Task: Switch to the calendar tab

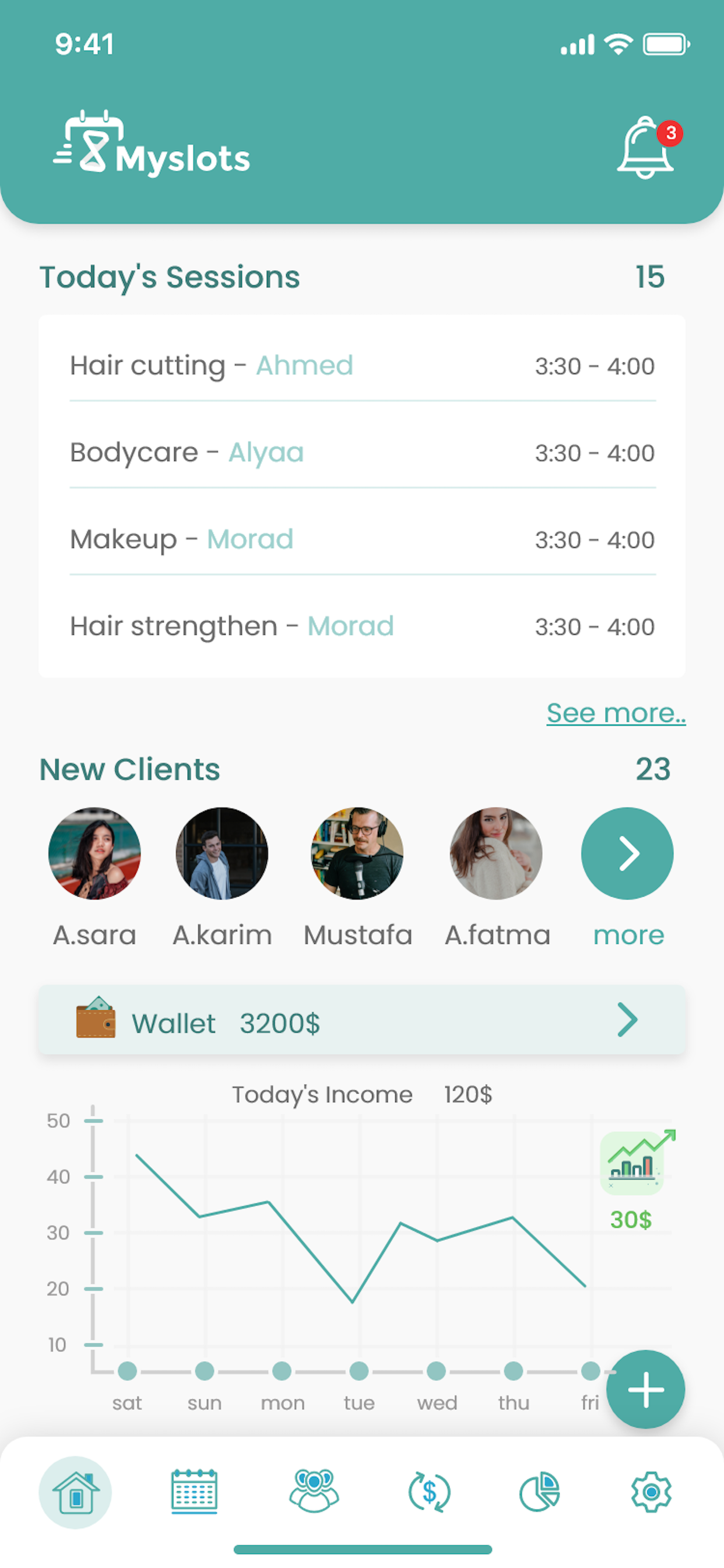Action: (194, 1492)
